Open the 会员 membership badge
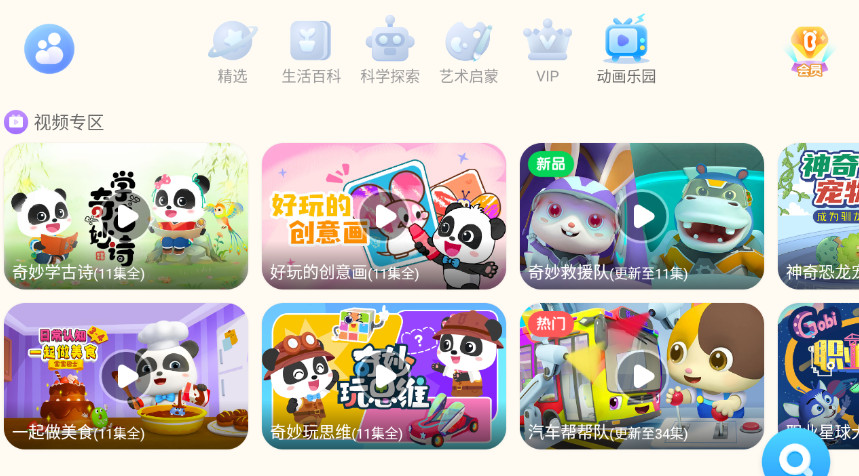859x476 pixels. tap(809, 50)
